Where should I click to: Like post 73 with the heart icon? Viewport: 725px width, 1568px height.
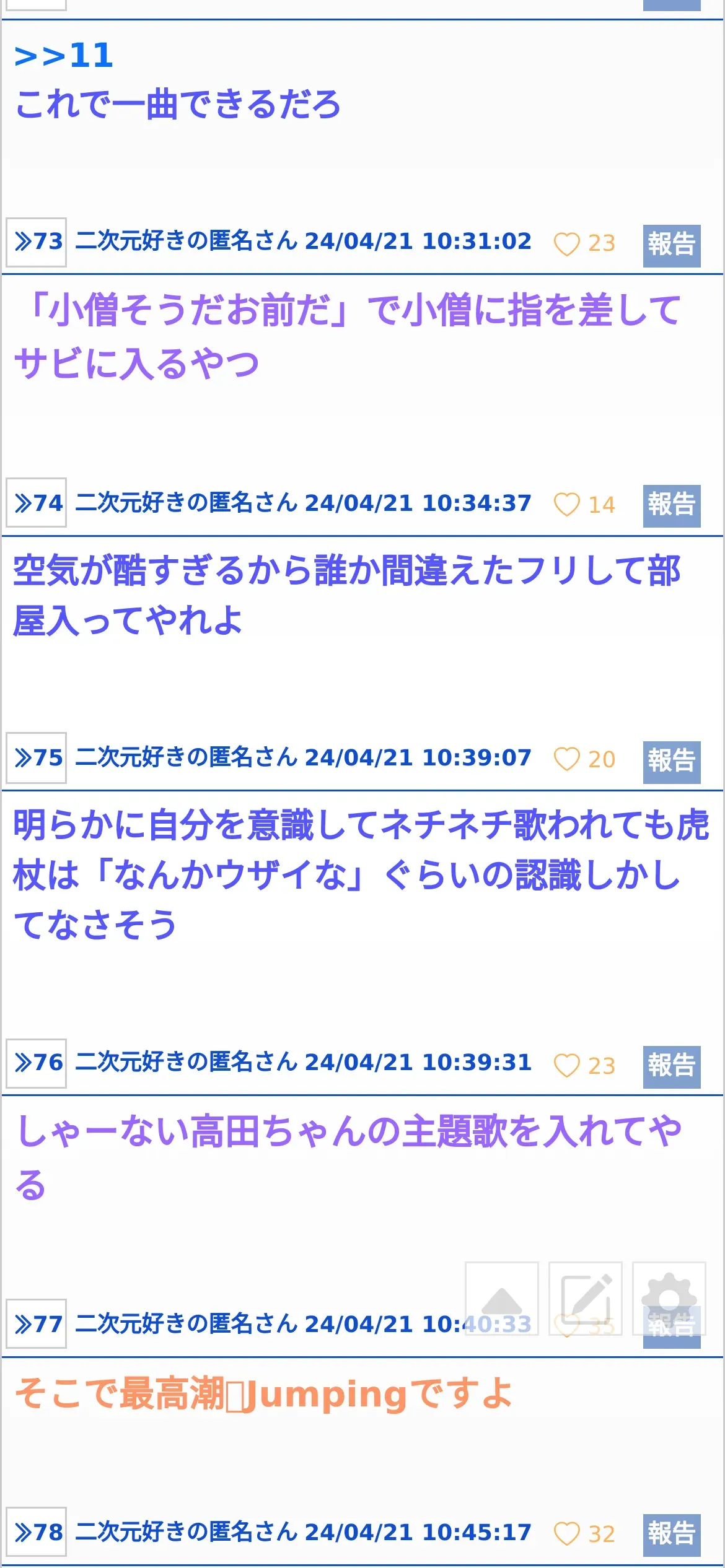566,243
